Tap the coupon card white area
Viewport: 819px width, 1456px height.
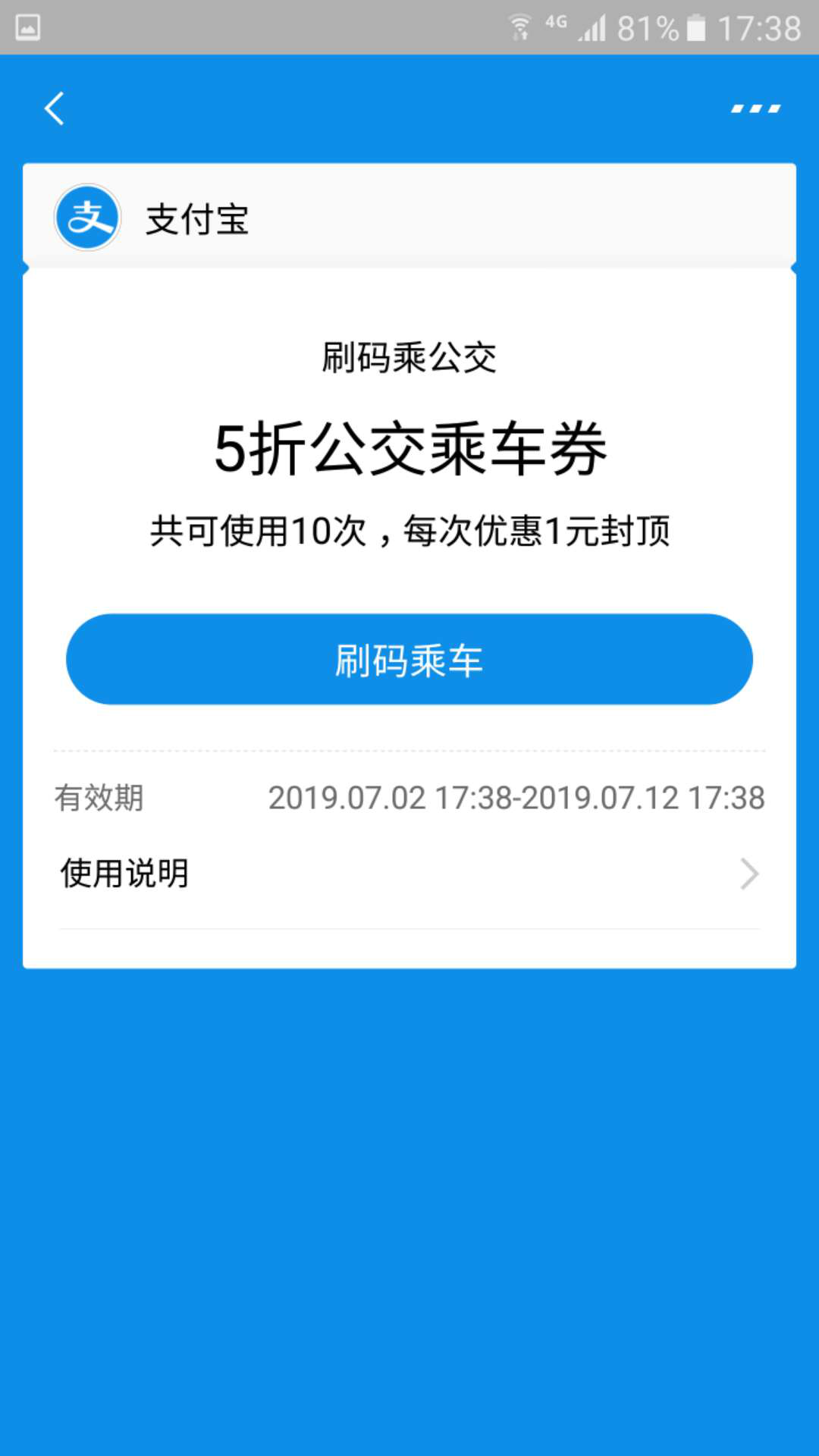click(409, 576)
